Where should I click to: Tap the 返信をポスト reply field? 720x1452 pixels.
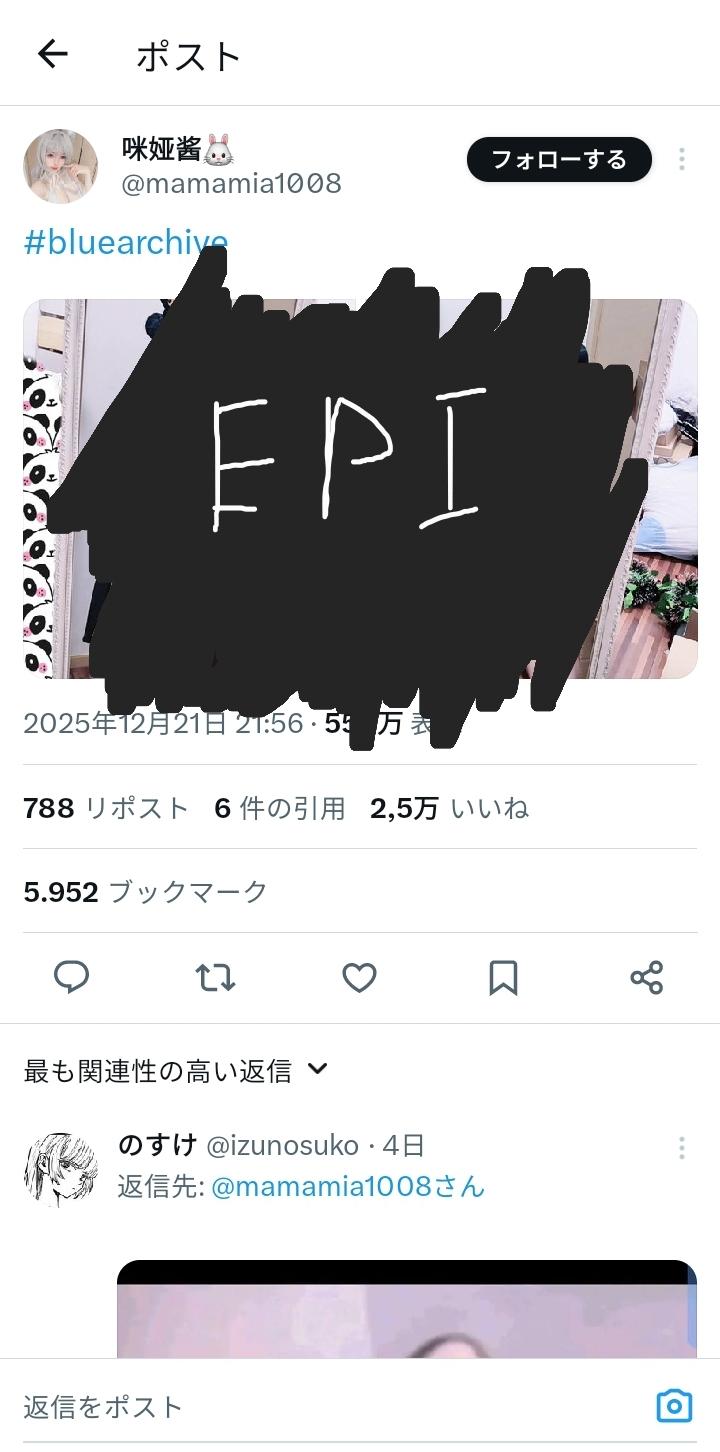point(300,1407)
